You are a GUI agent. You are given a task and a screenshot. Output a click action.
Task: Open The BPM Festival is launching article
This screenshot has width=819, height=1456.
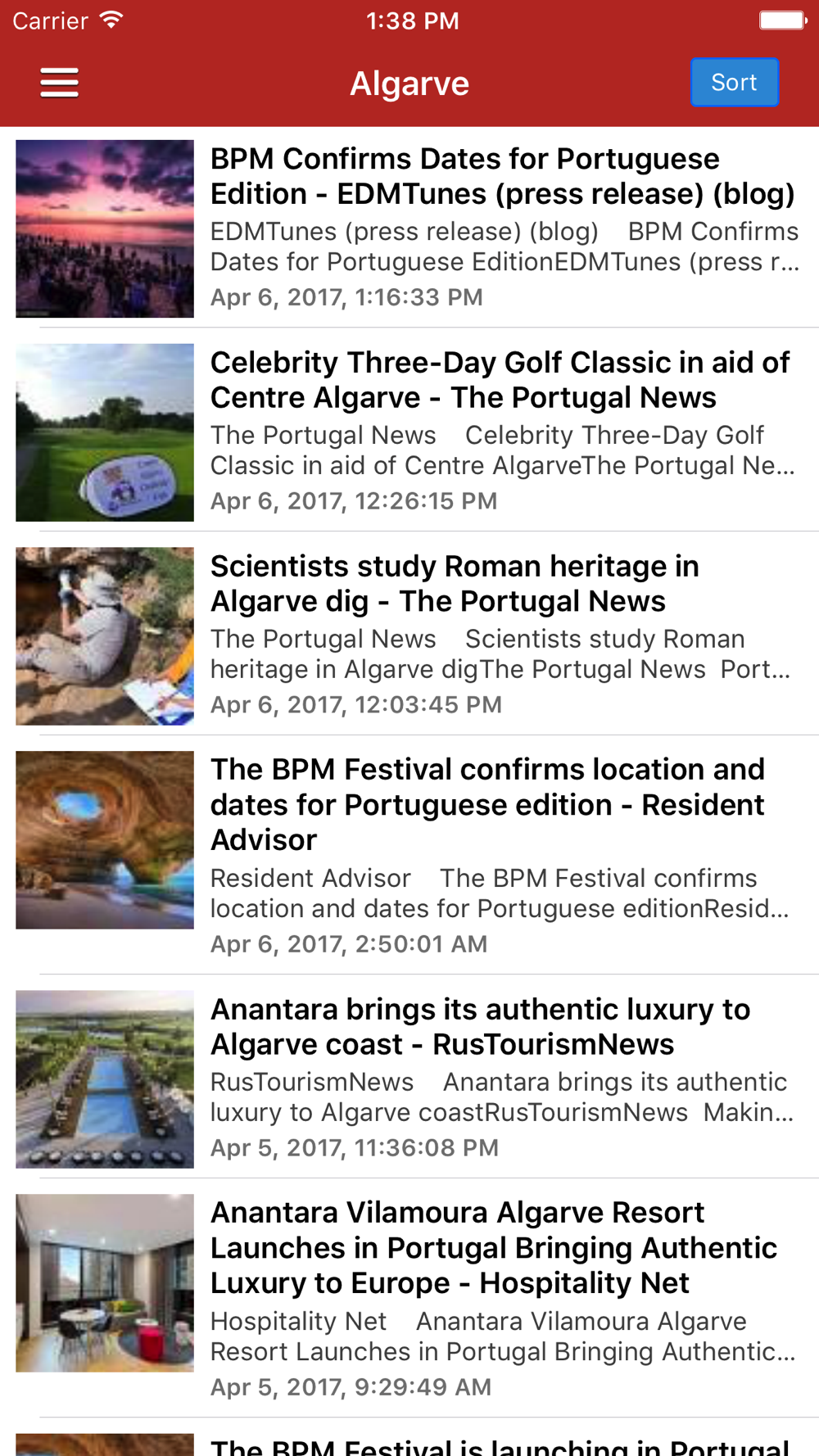tap(500, 1445)
